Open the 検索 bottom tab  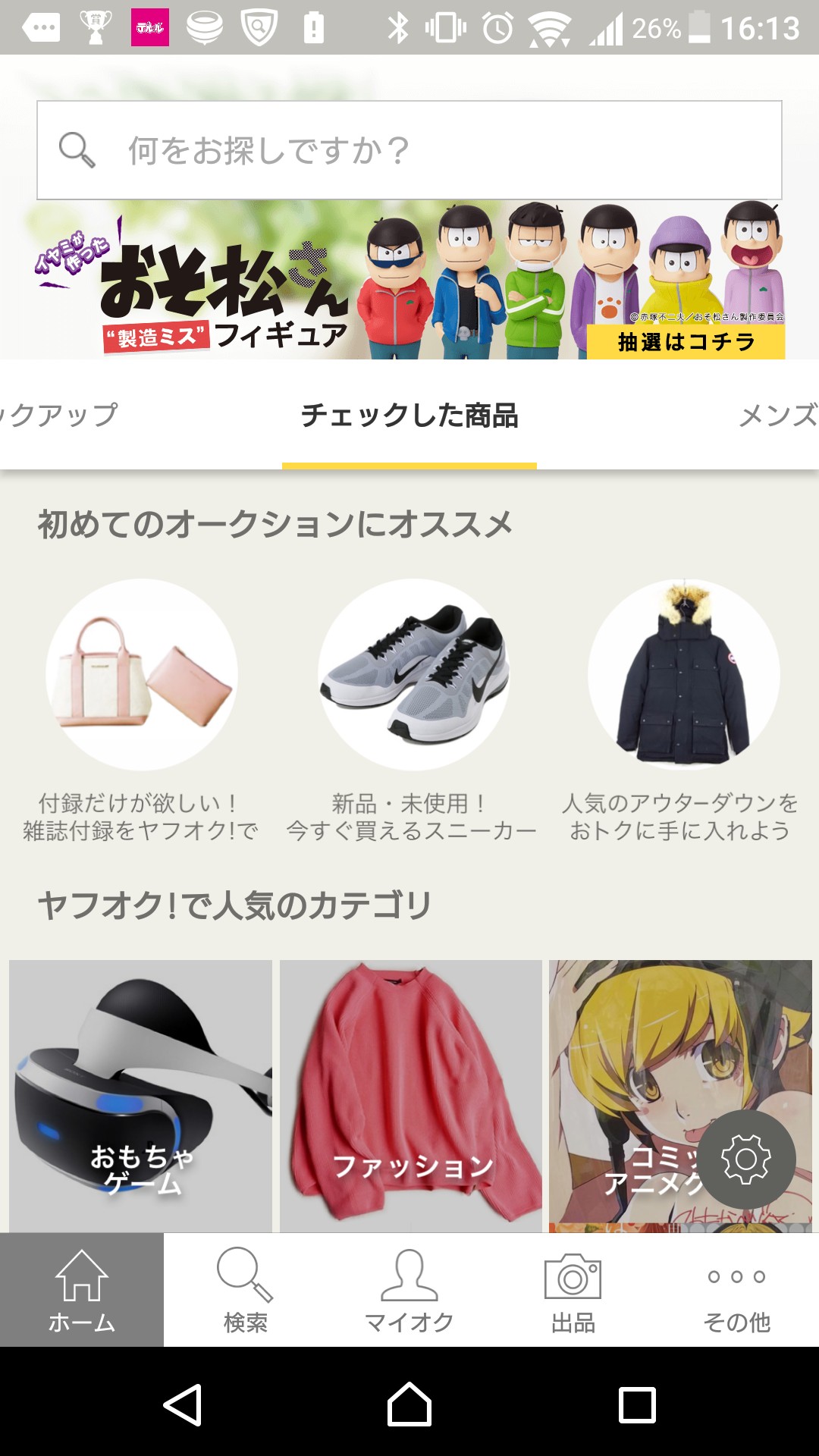[246, 1290]
